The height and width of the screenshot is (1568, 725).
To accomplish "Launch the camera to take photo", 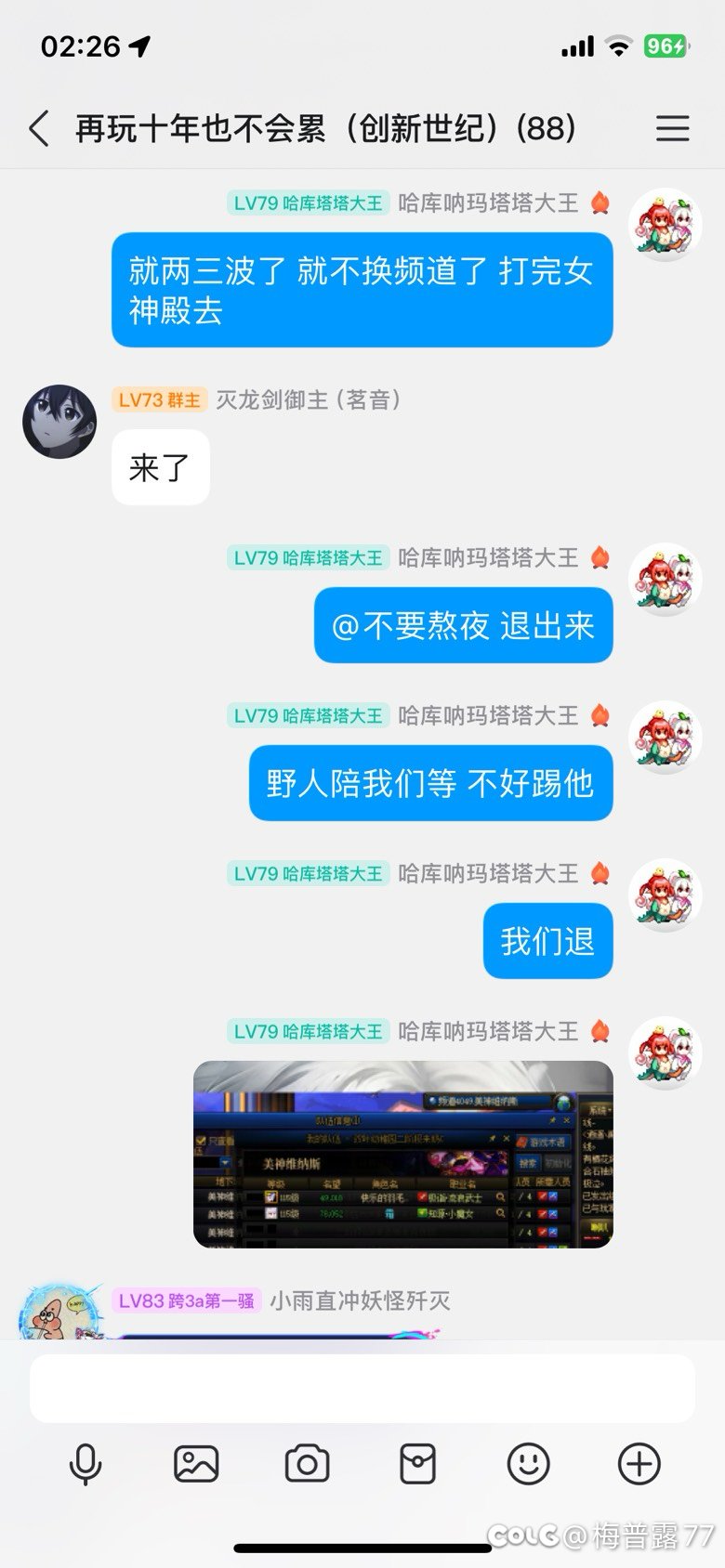I will pyautogui.click(x=307, y=1464).
